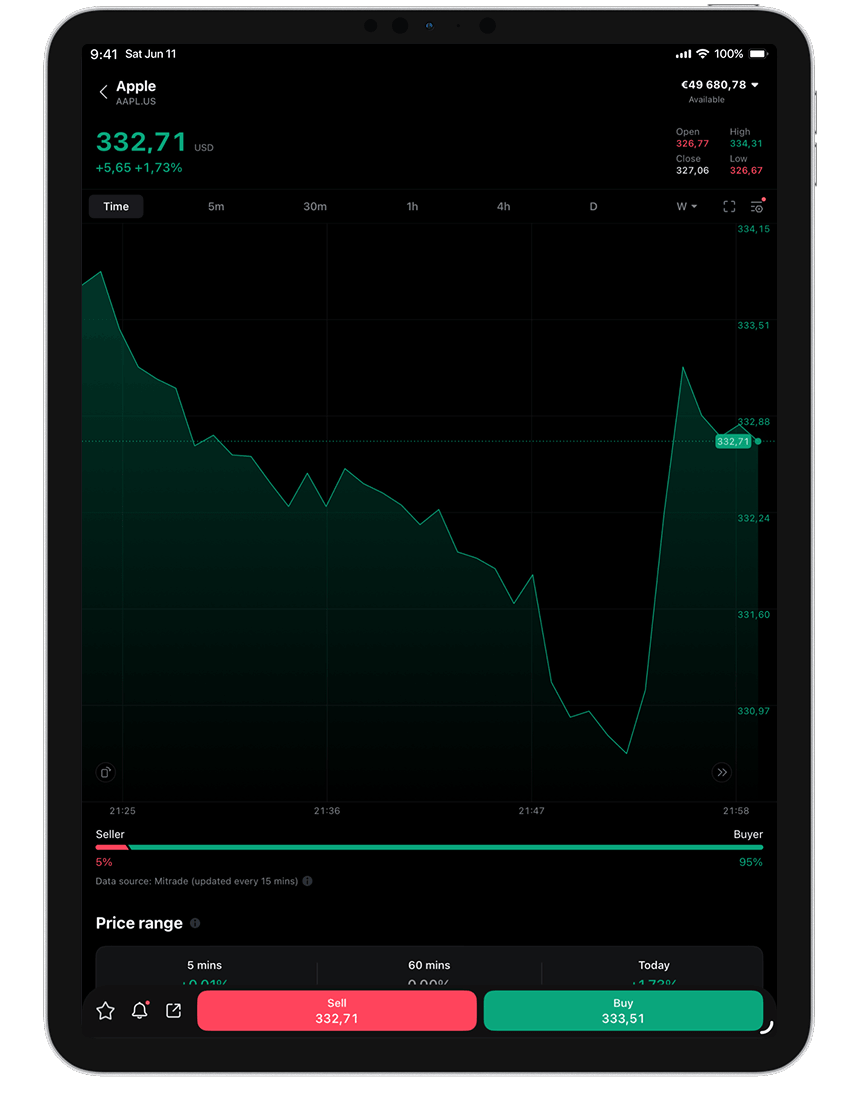Viewport: 859px width, 1120px height.
Task: Add Apple to favorites with star
Action: point(106,1011)
